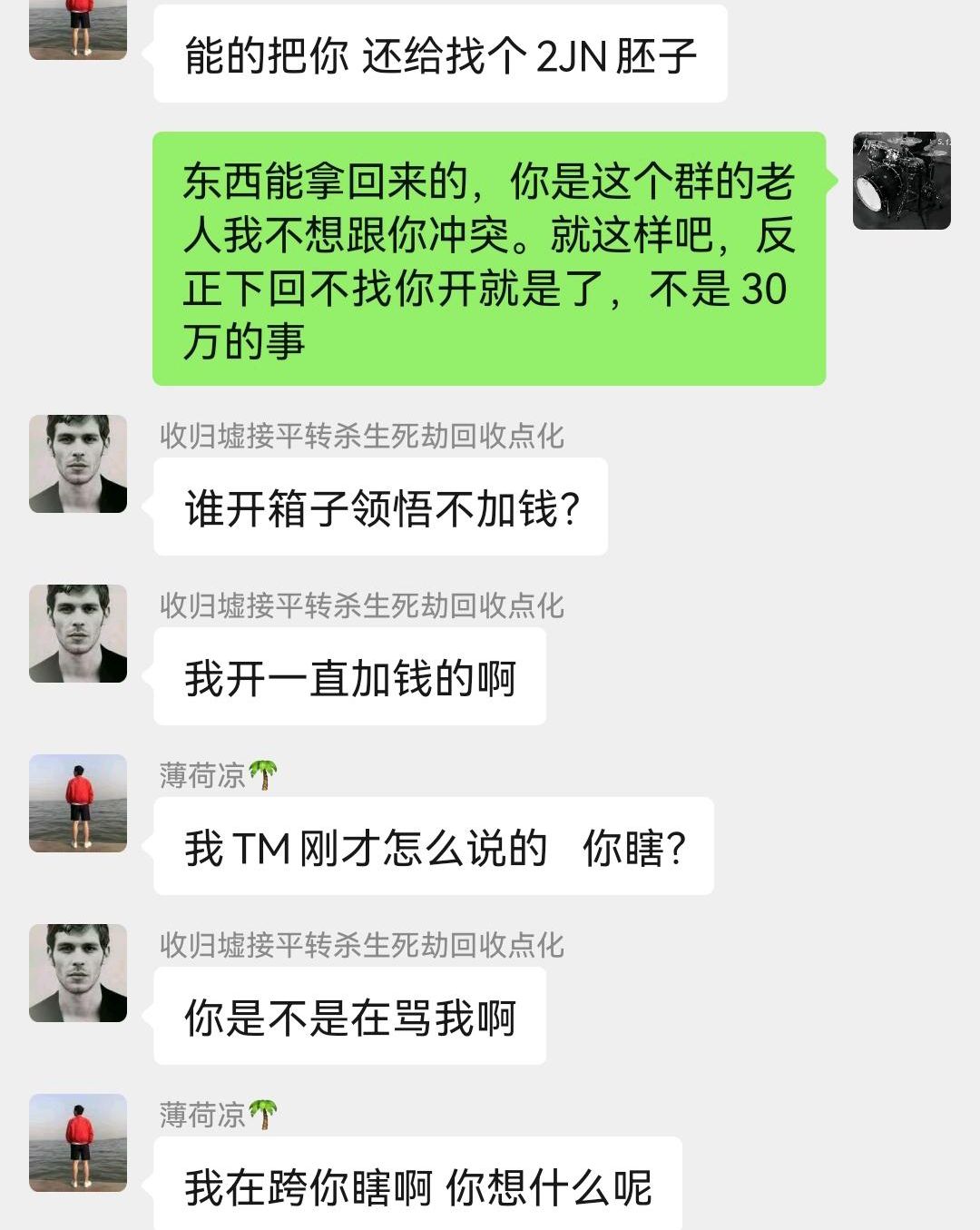Select the bubble '我 TM 刚才怎么说的 你瞎?'
This screenshot has height=1230, width=980.
coord(431,846)
